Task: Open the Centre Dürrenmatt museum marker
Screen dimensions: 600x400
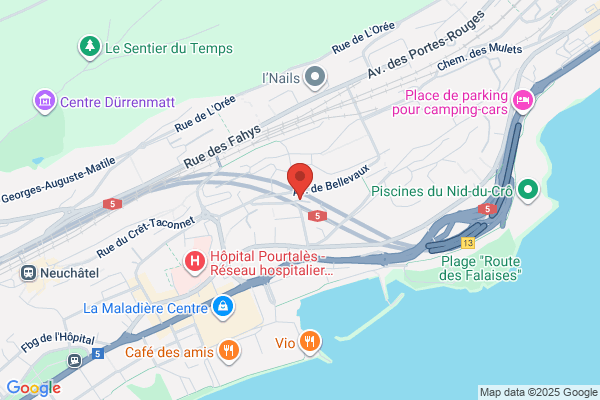Action: [x=45, y=102]
